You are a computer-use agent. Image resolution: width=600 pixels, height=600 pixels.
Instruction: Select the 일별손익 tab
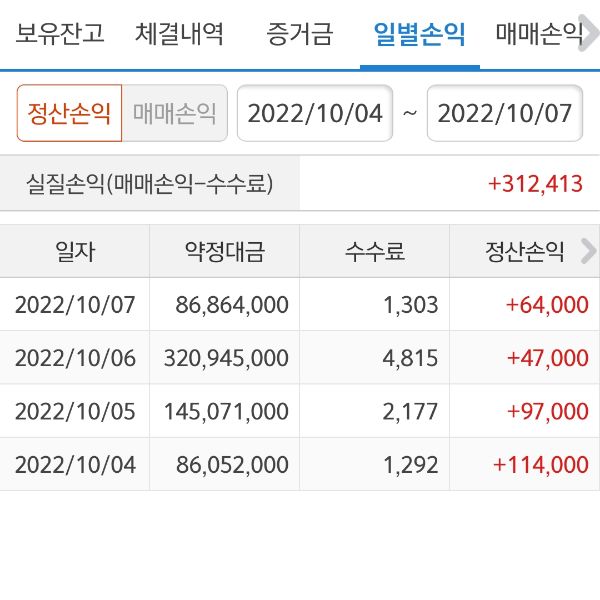(x=419, y=35)
